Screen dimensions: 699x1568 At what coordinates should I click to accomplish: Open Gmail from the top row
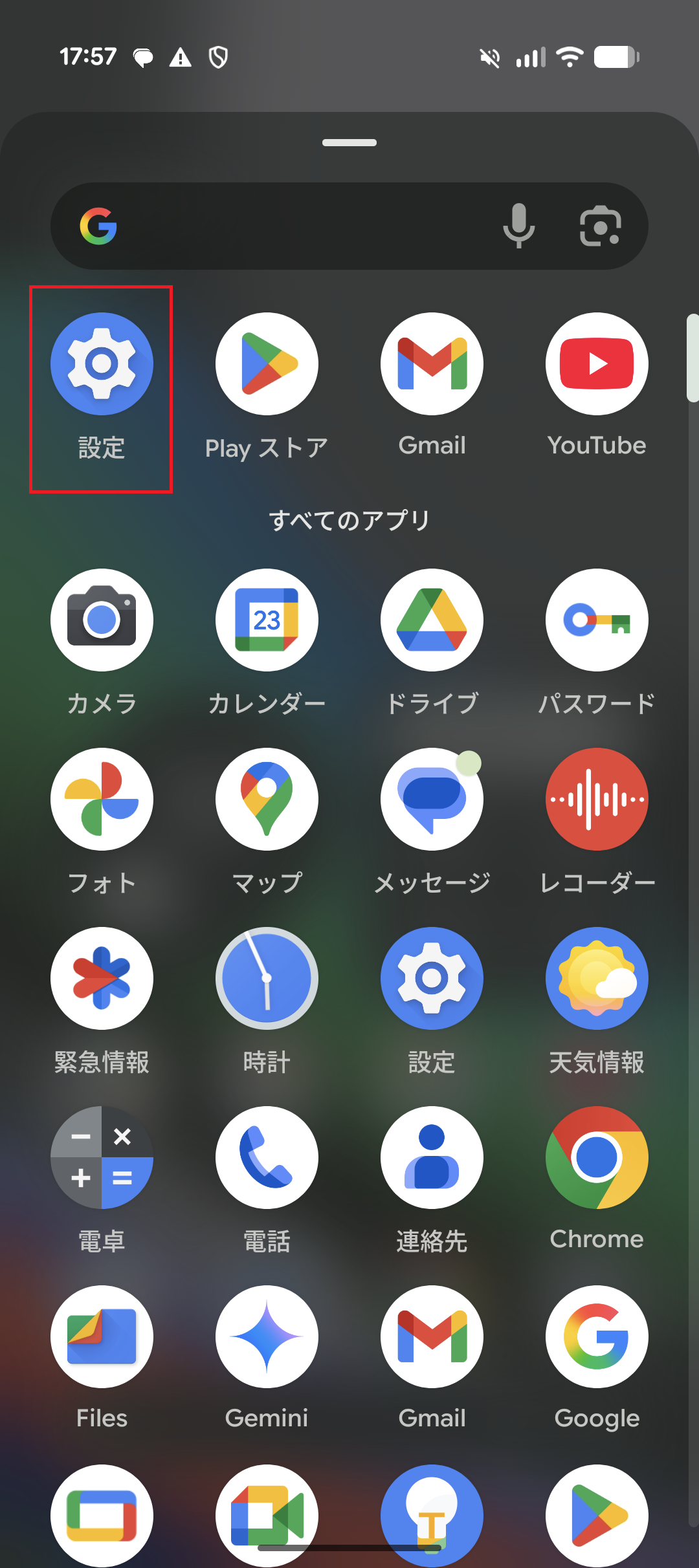(x=432, y=363)
